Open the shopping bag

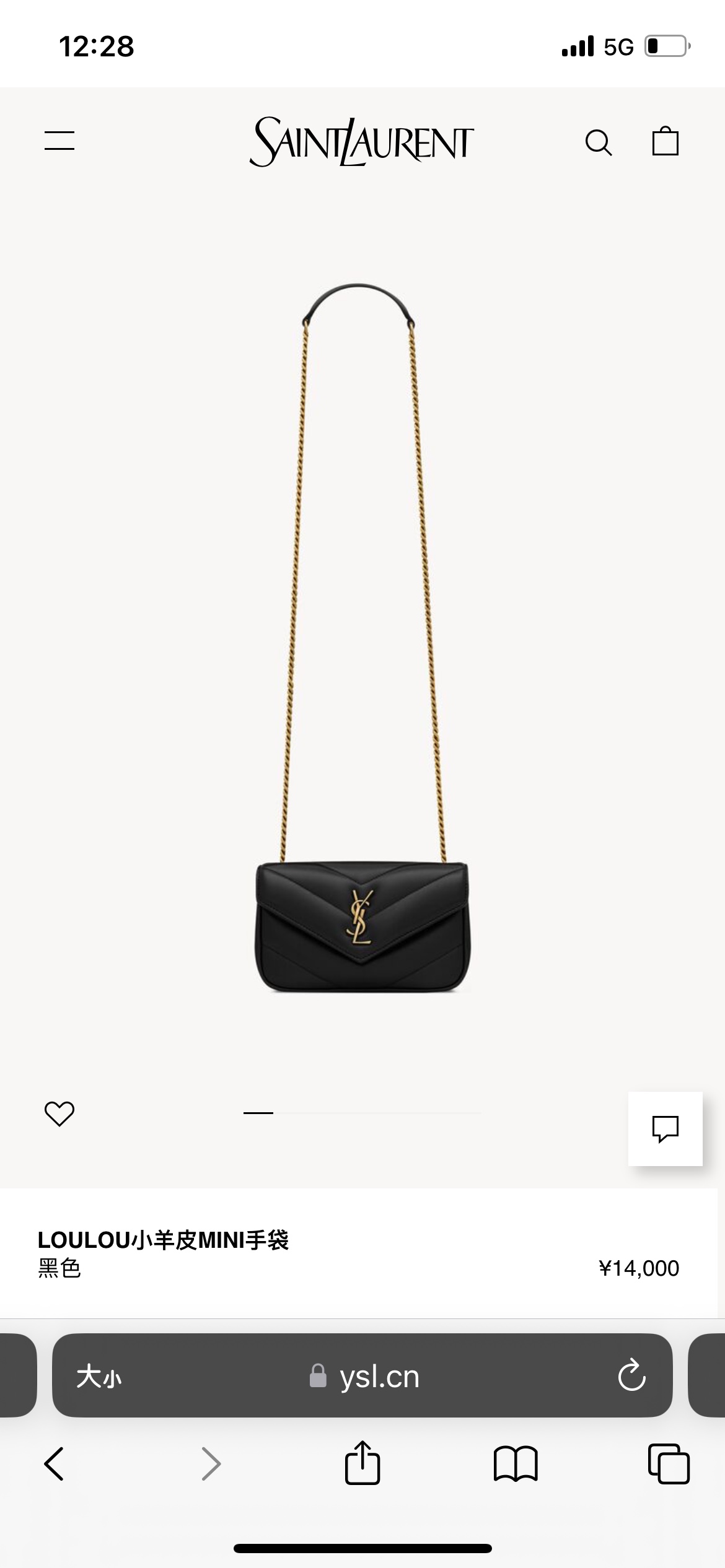click(x=666, y=141)
